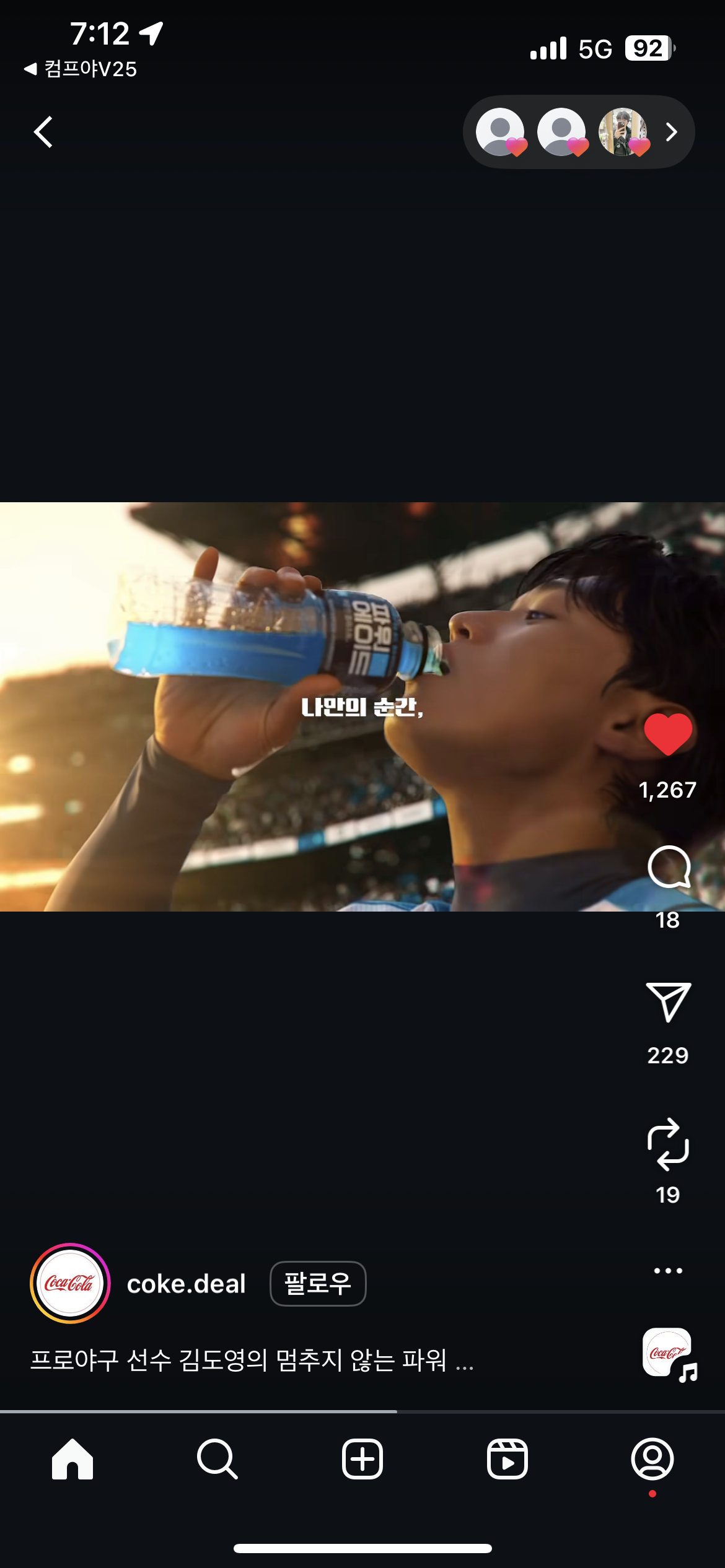The height and width of the screenshot is (1568, 725).
Task: Unlike the reel with the red heart
Action: [x=668, y=734]
